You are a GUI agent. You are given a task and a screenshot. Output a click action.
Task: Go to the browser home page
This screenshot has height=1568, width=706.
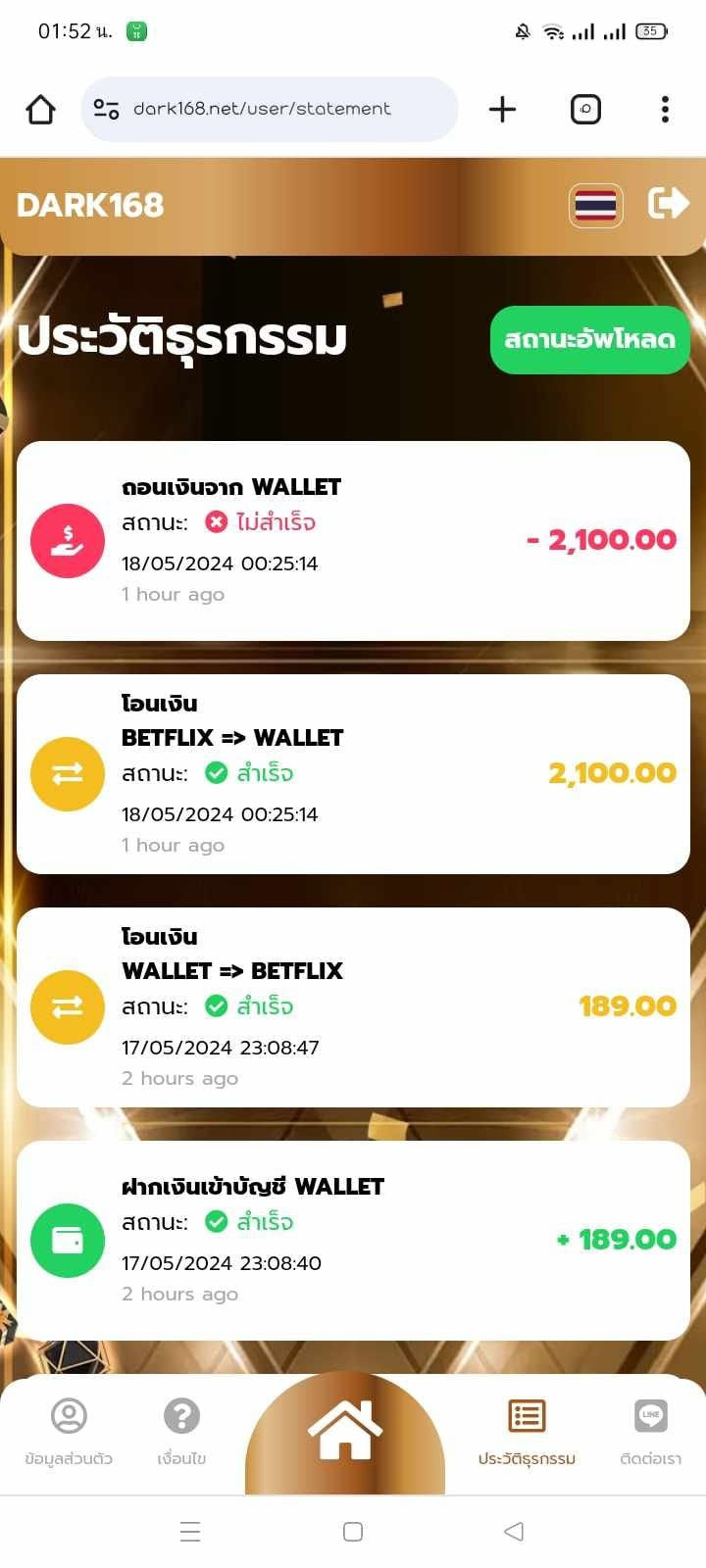pos(40,109)
